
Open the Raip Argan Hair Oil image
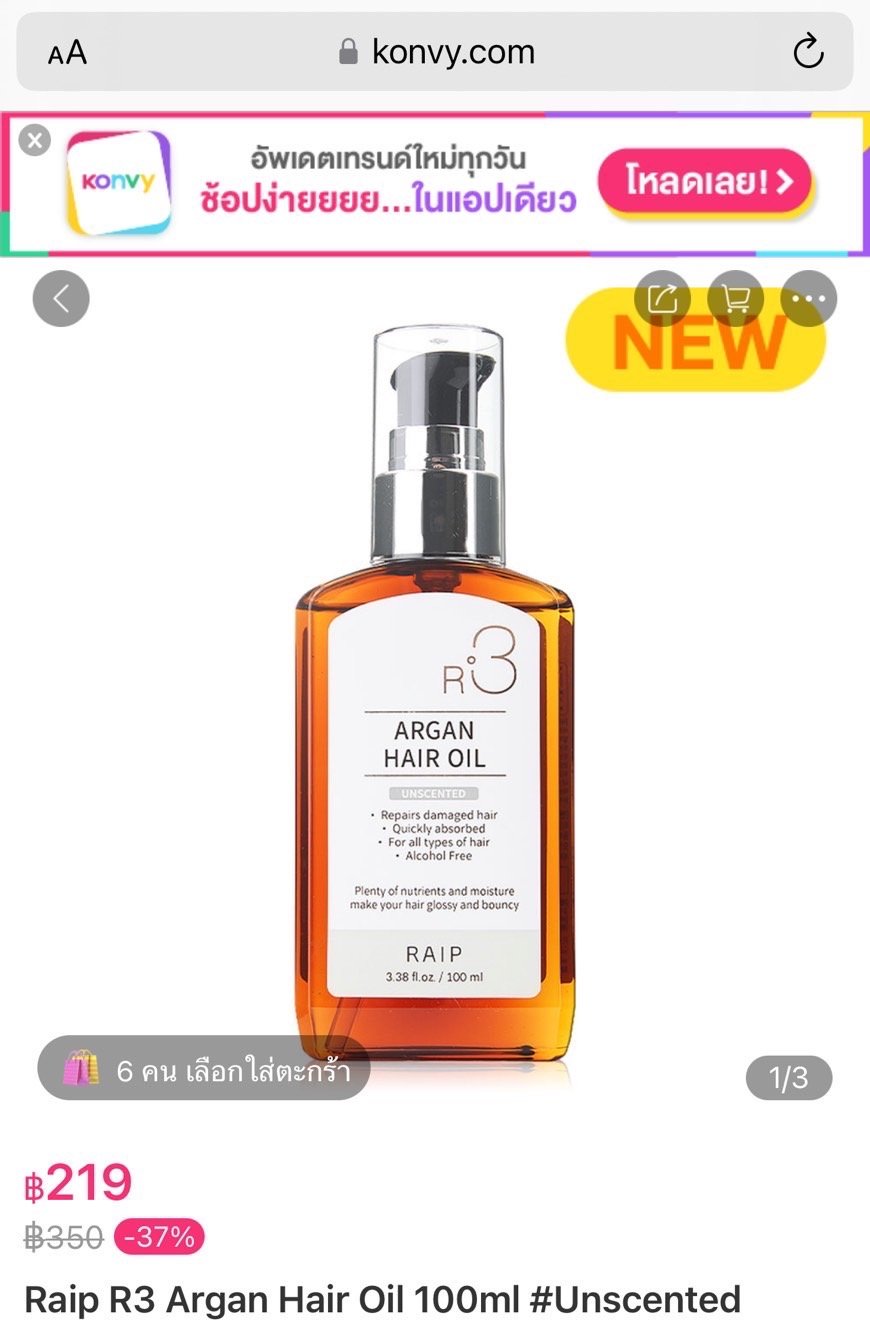click(x=435, y=700)
